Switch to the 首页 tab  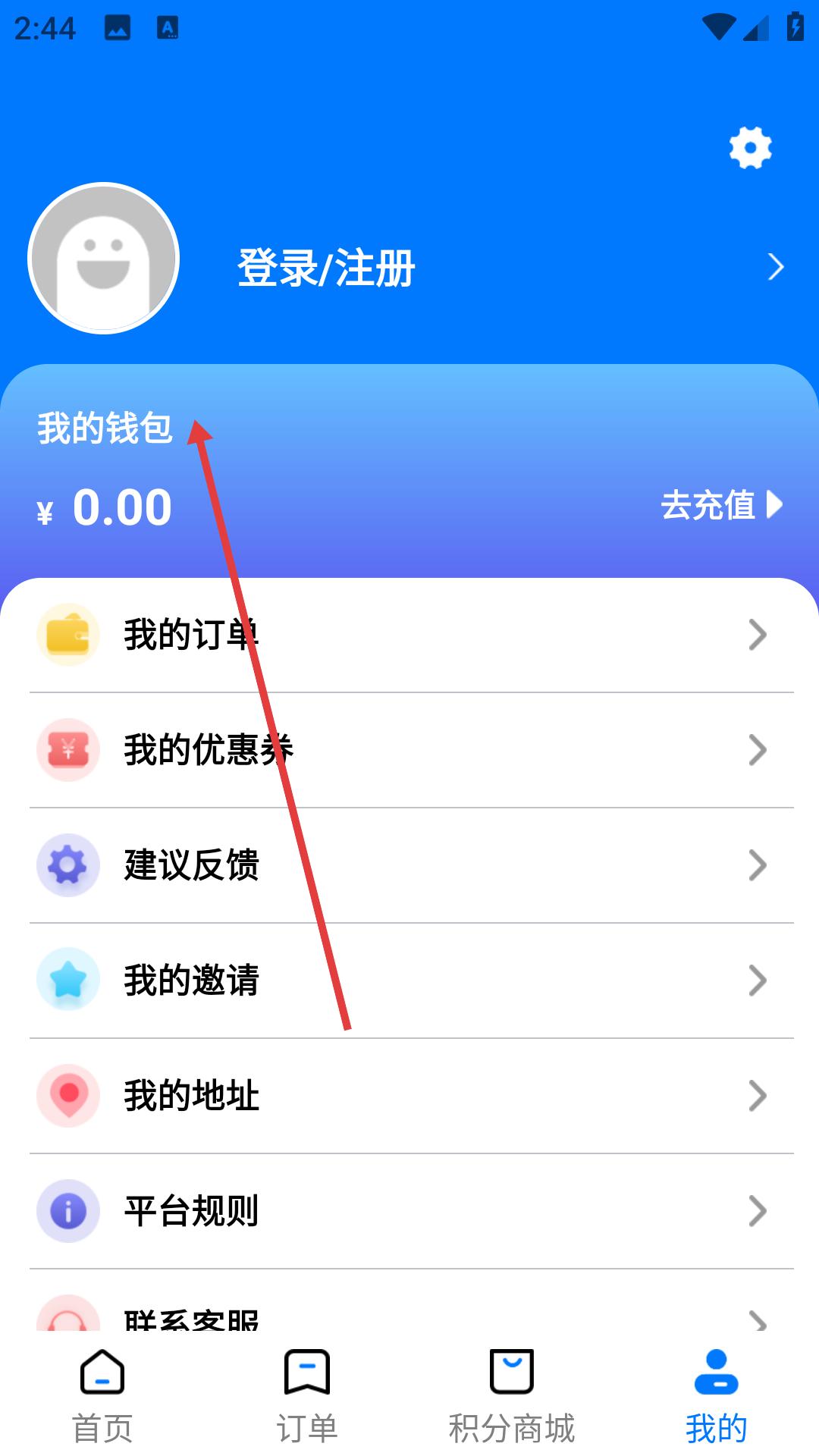pos(102,1395)
